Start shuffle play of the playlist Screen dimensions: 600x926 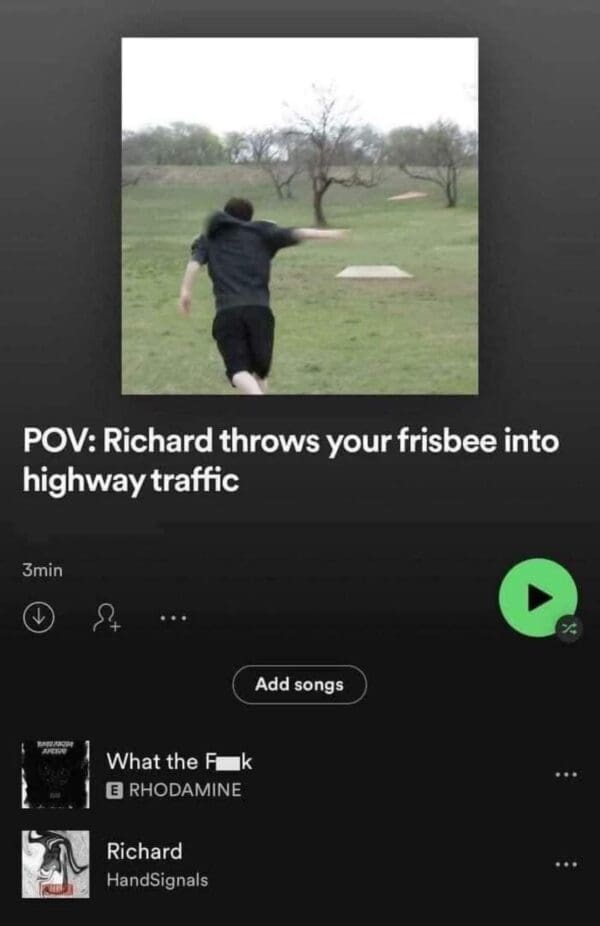pos(538,597)
